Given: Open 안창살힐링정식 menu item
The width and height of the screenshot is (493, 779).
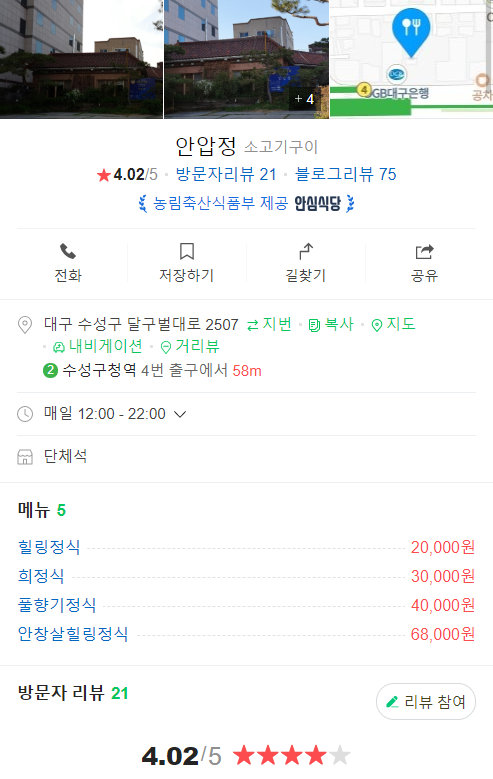Looking at the screenshot, I should [x=73, y=634].
